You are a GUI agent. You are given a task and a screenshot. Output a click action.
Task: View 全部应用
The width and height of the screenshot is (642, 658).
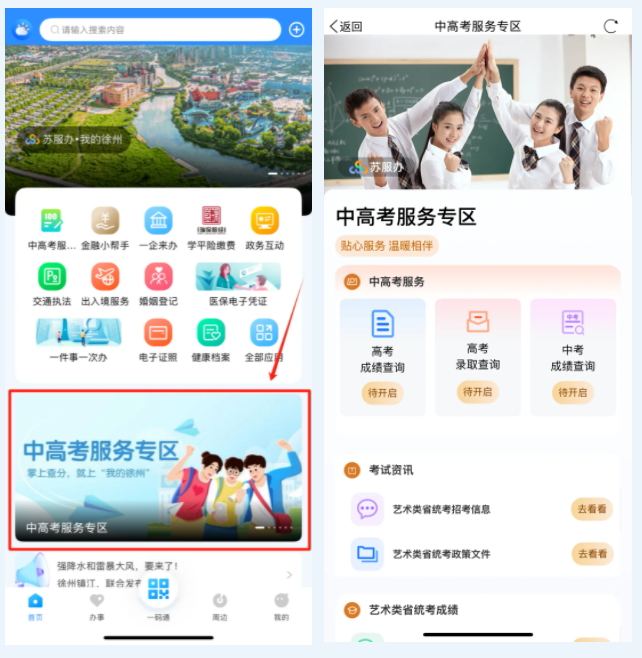click(x=264, y=339)
